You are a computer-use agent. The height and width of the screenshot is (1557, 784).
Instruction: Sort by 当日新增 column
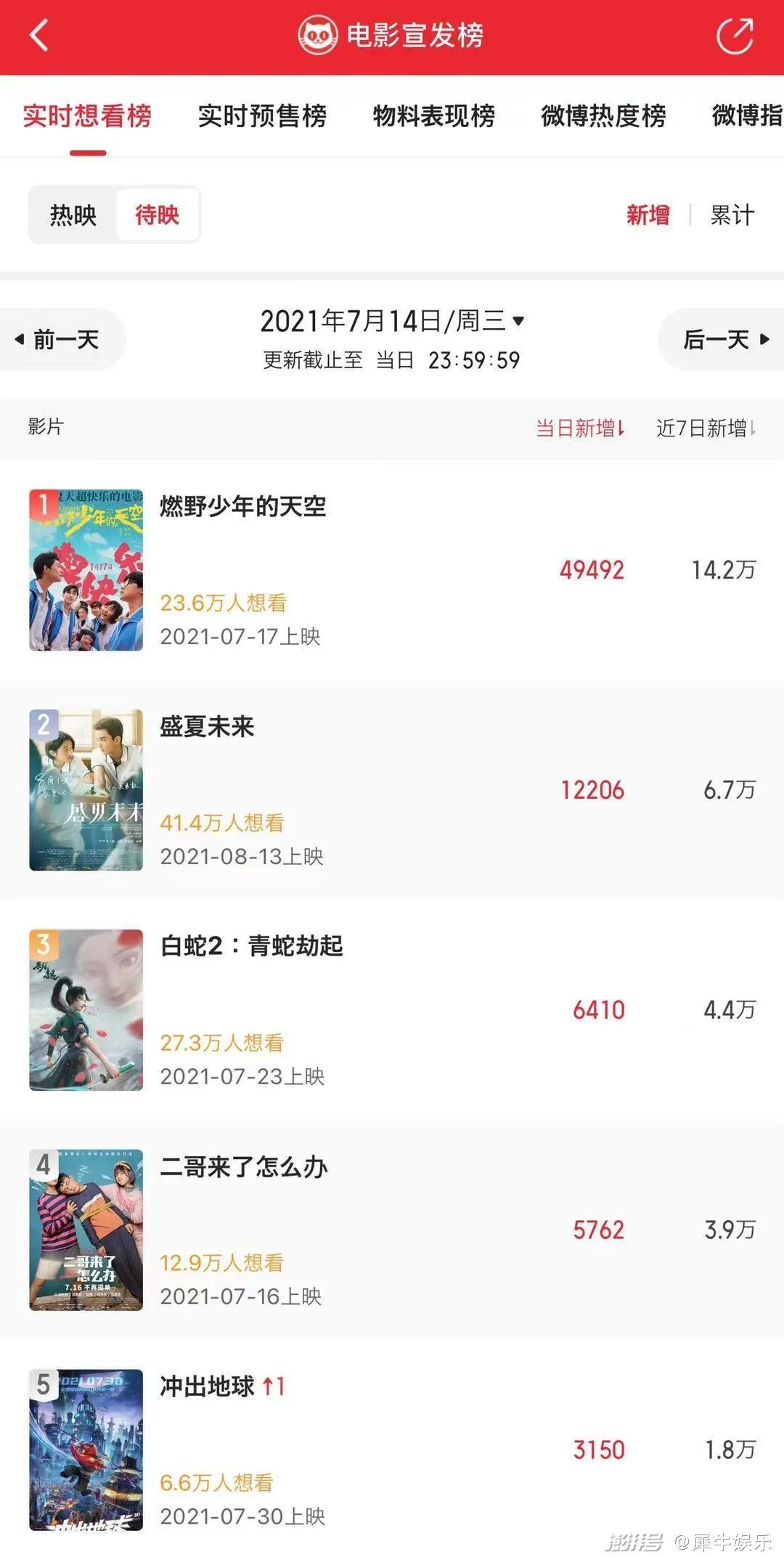pos(579,428)
